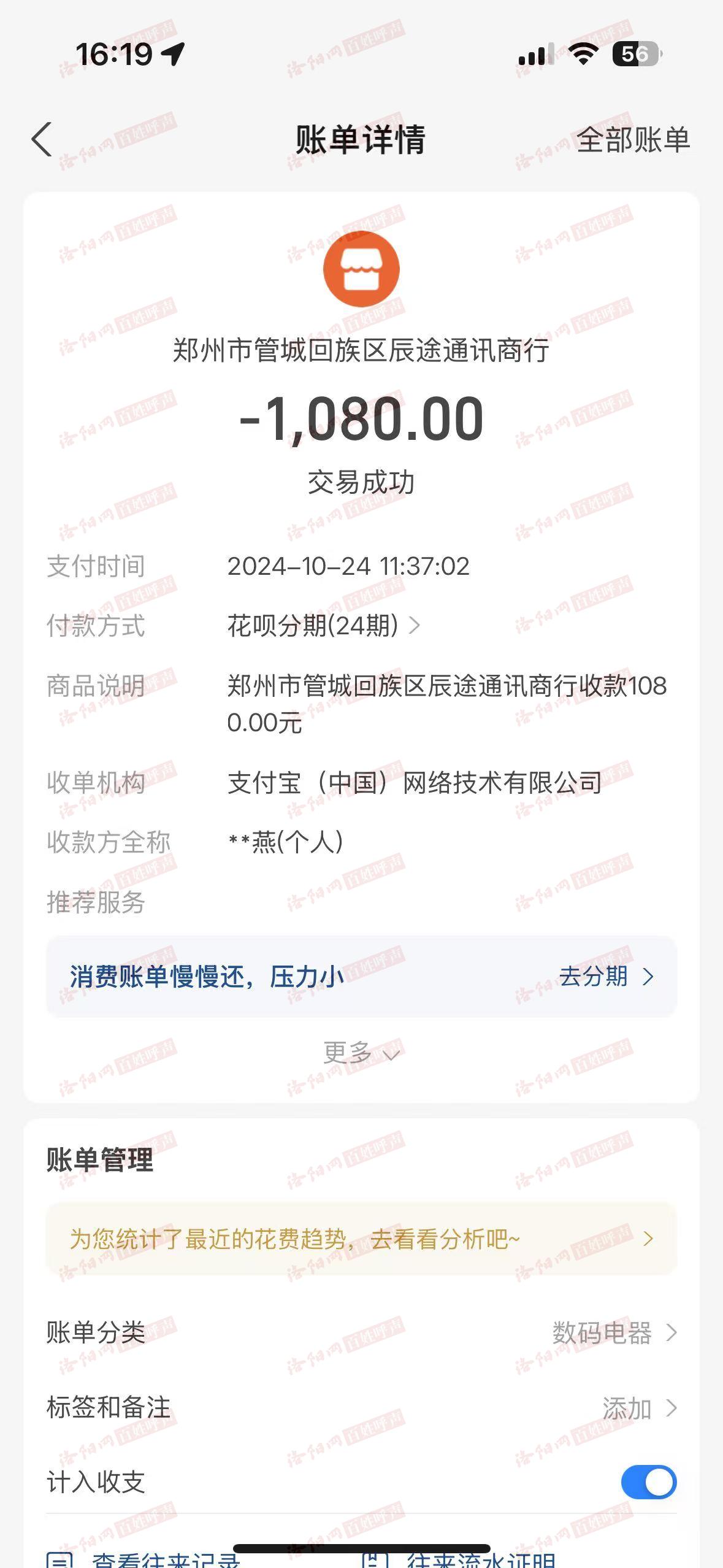Open the spending trend analysis banner
The width and height of the screenshot is (723, 1568).
coord(361,1239)
